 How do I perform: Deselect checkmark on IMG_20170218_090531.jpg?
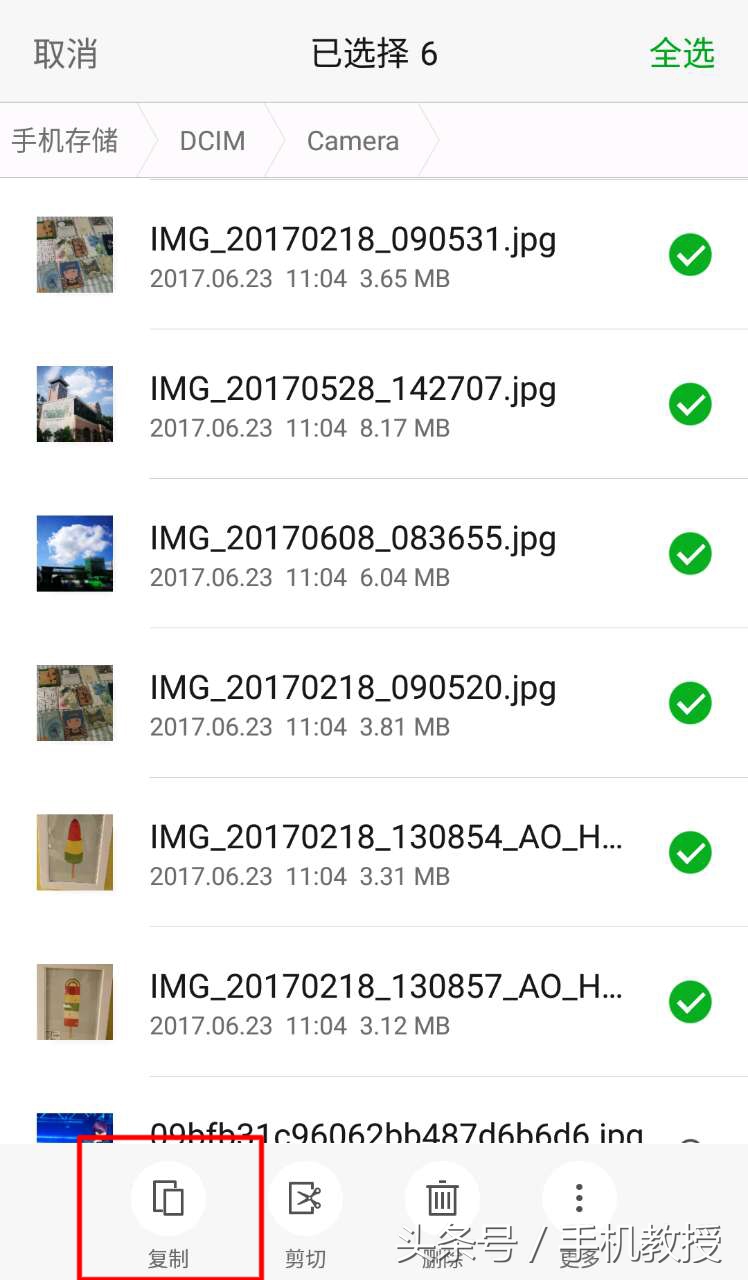tap(690, 255)
